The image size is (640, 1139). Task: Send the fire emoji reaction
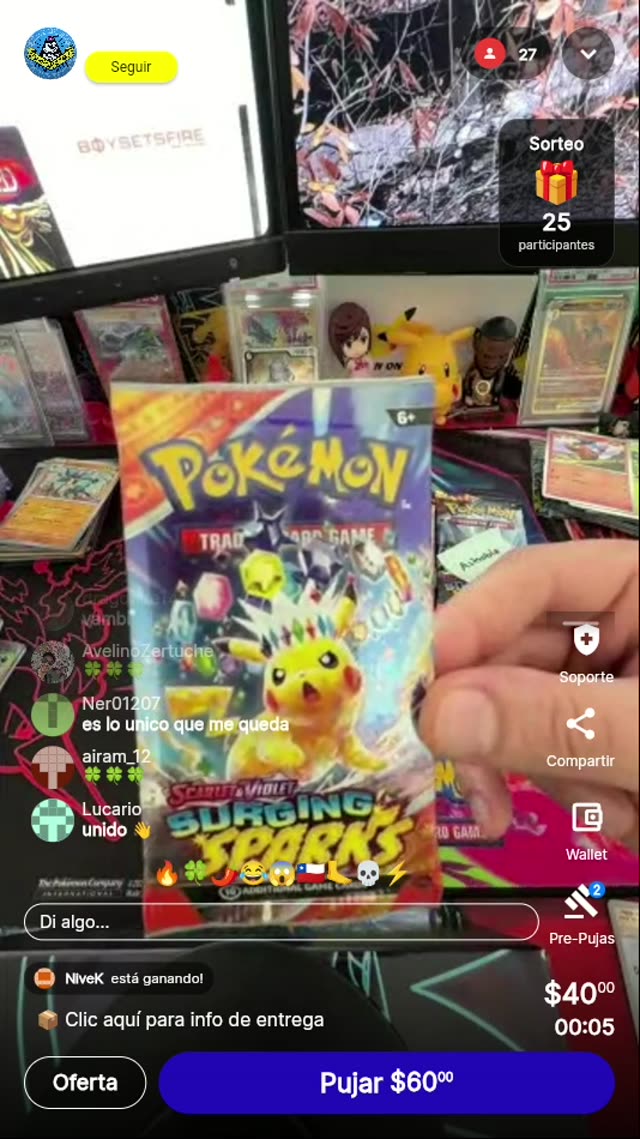(168, 873)
